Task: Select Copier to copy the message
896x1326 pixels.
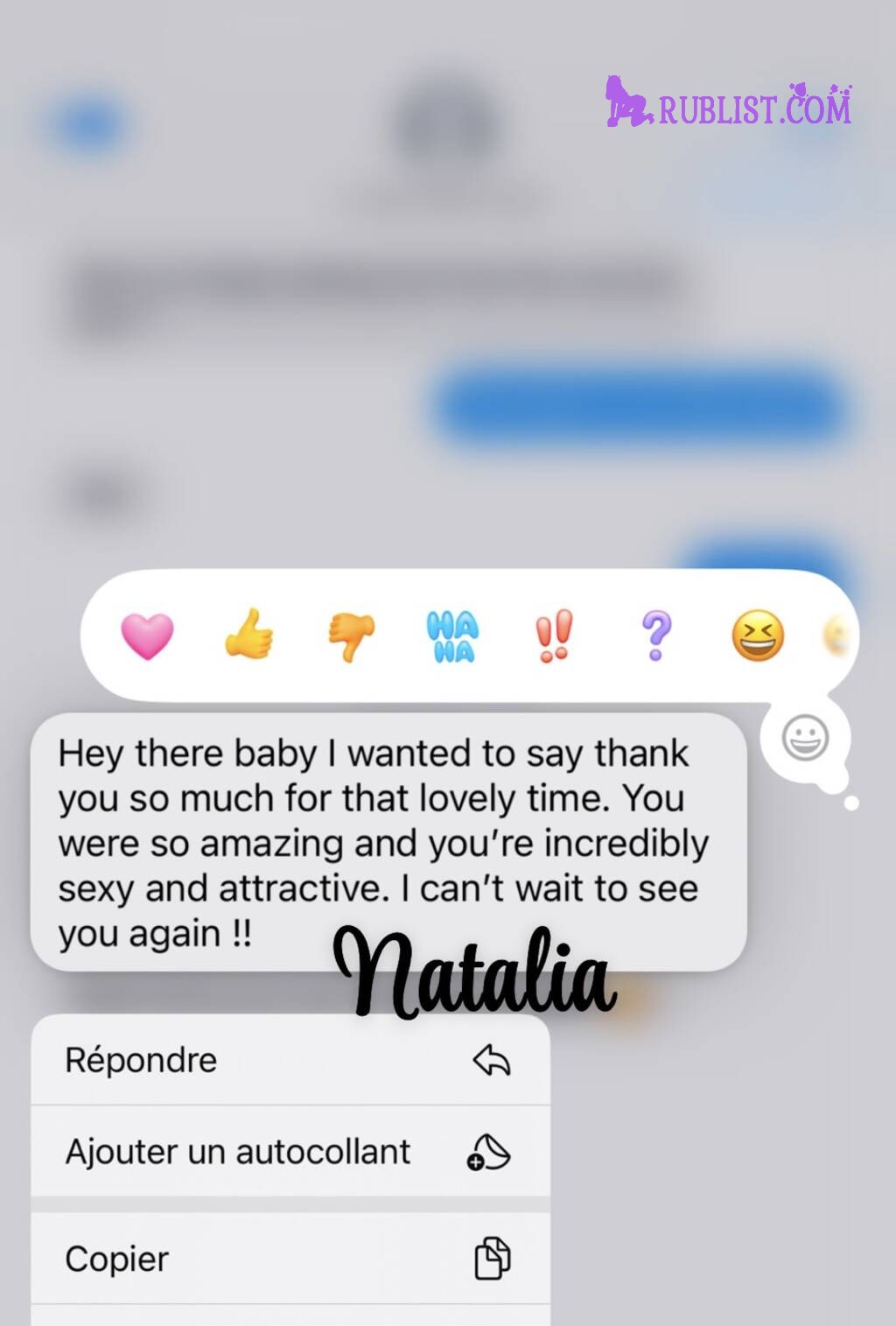Action: coord(289,1259)
